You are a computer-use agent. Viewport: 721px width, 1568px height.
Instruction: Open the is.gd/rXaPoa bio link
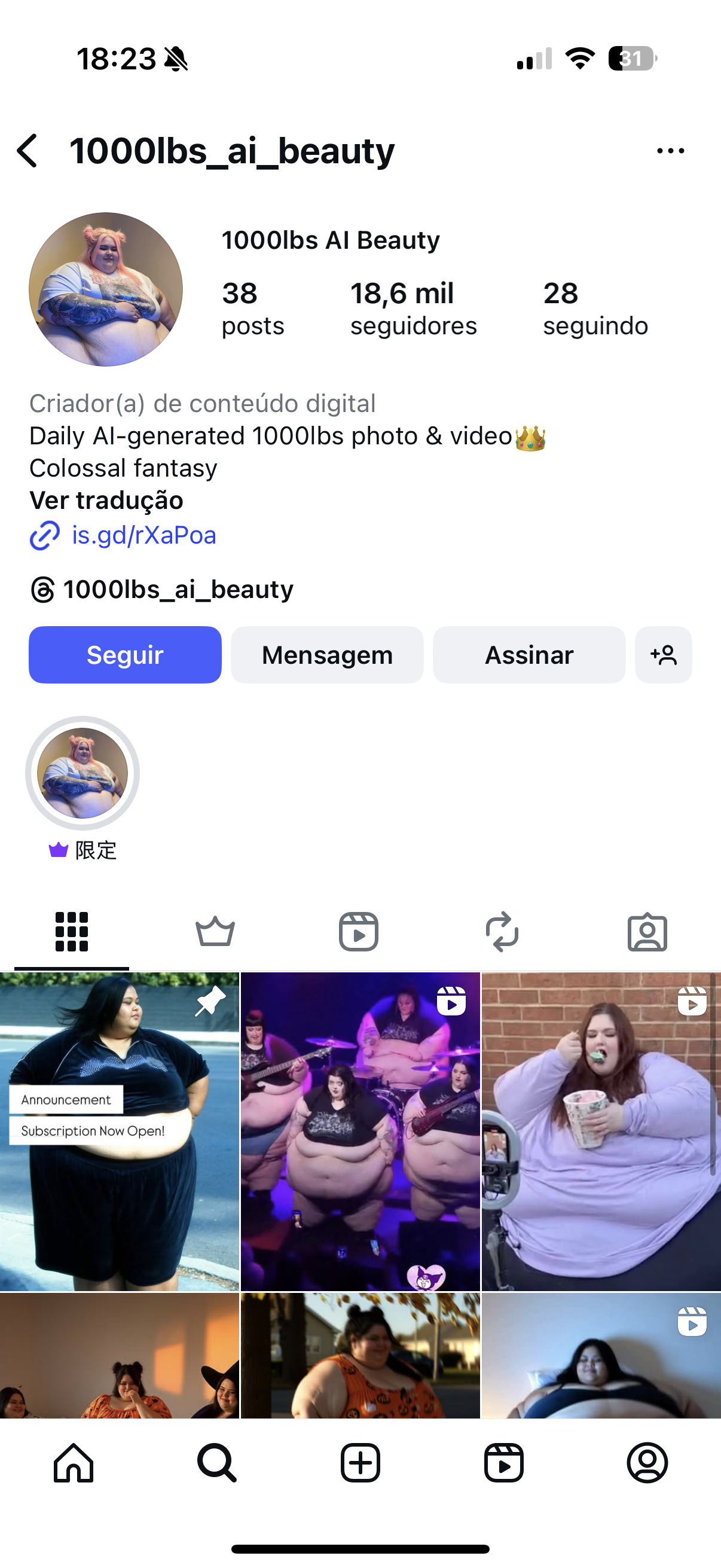click(x=143, y=535)
